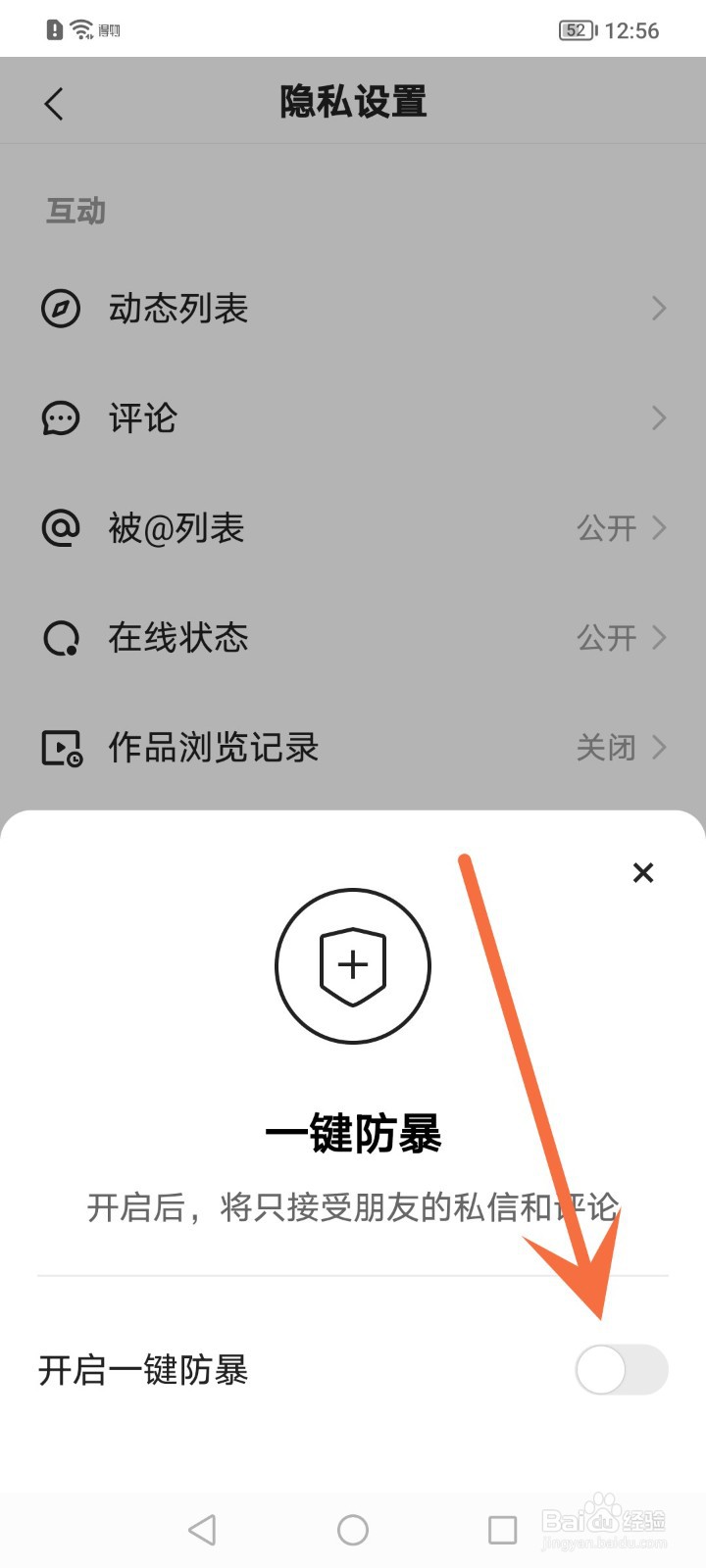The height and width of the screenshot is (1568, 706).
Task: Enable the 开启一键防暴 switch
Action: (x=622, y=1370)
